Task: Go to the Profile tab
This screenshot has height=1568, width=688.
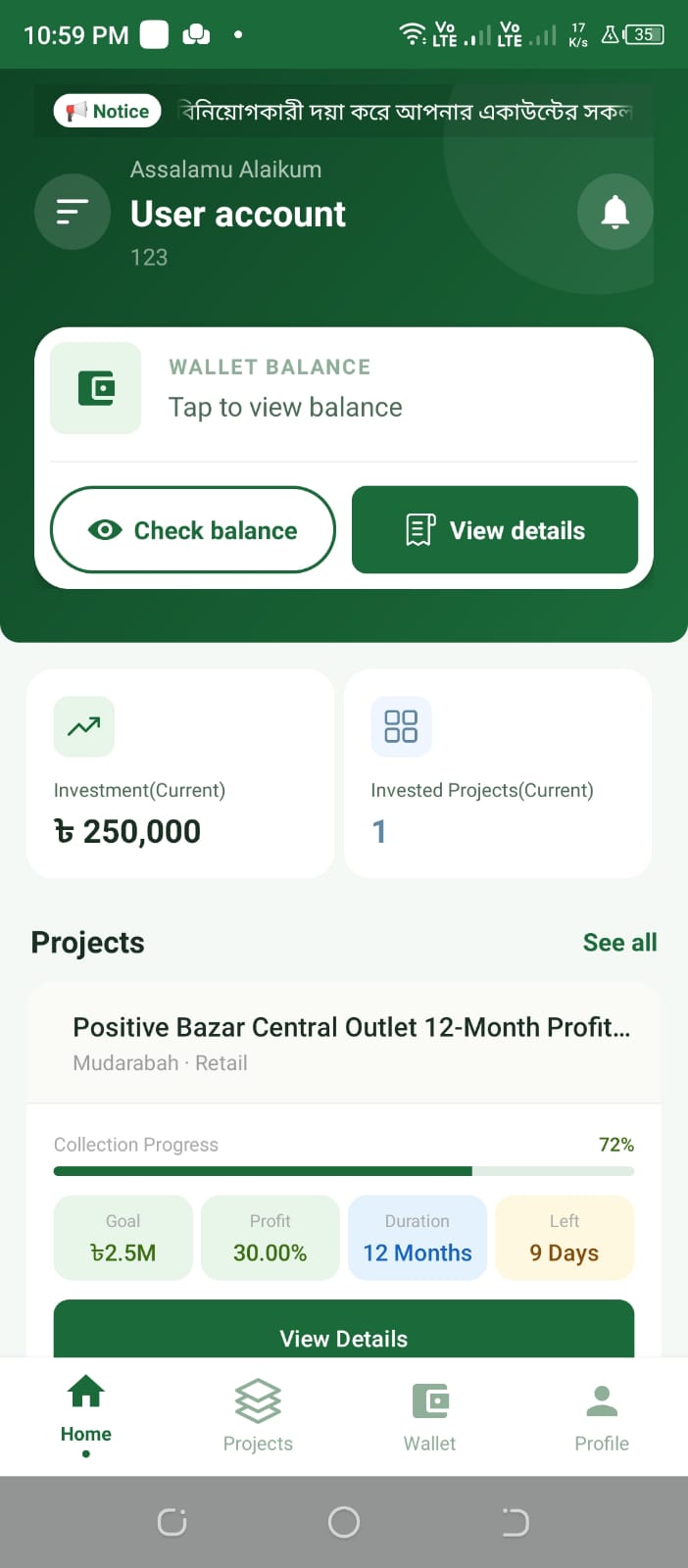Action: tap(602, 1414)
